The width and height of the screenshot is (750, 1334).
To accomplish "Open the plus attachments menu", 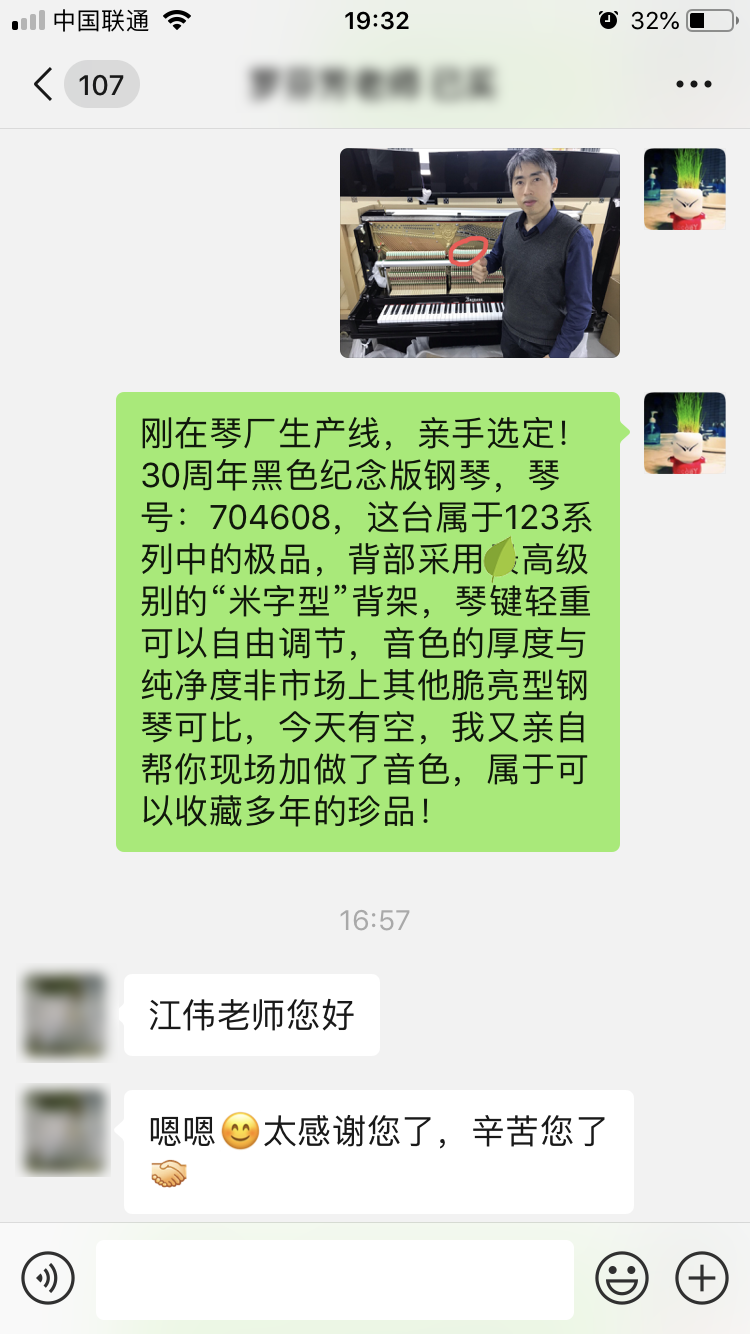I will coord(702,1278).
